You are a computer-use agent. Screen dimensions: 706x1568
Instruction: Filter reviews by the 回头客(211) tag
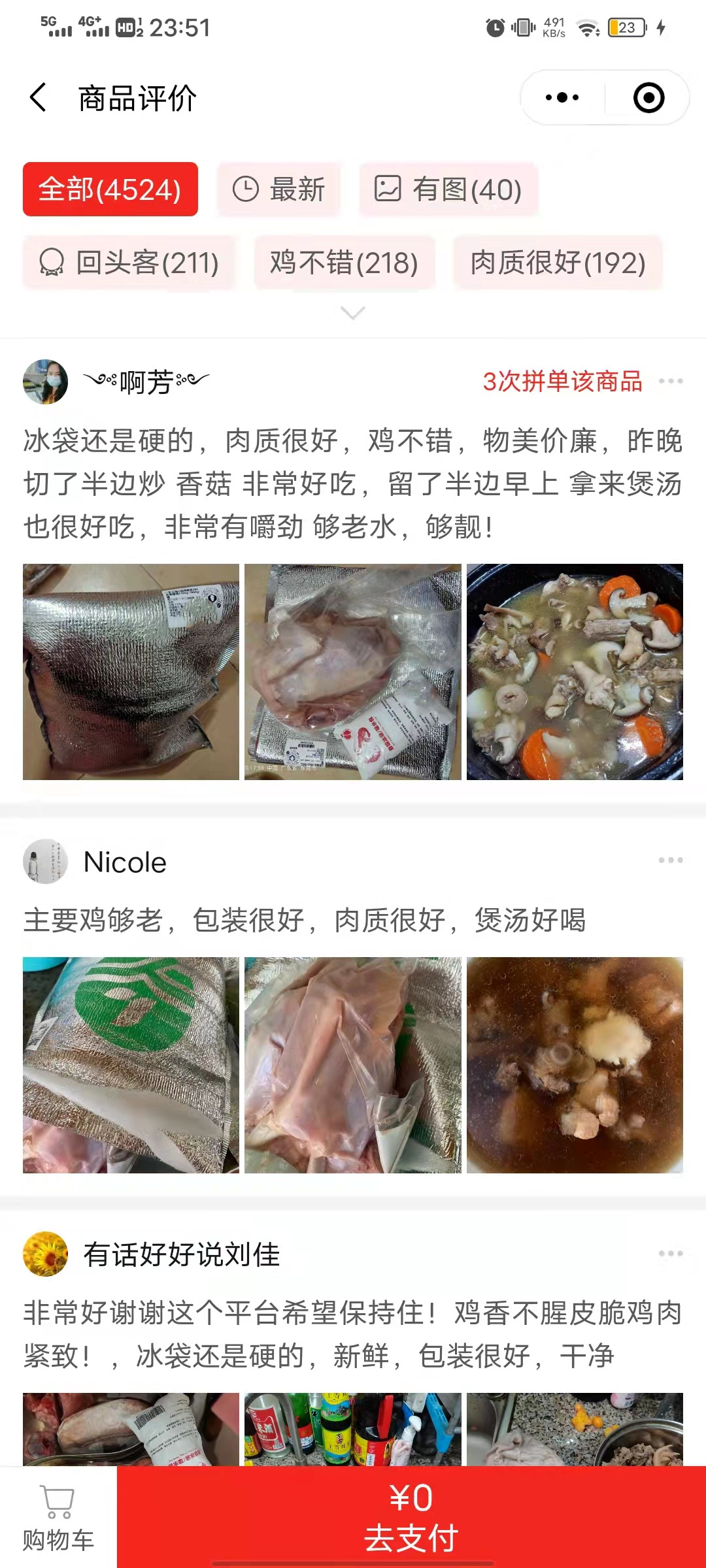129,263
